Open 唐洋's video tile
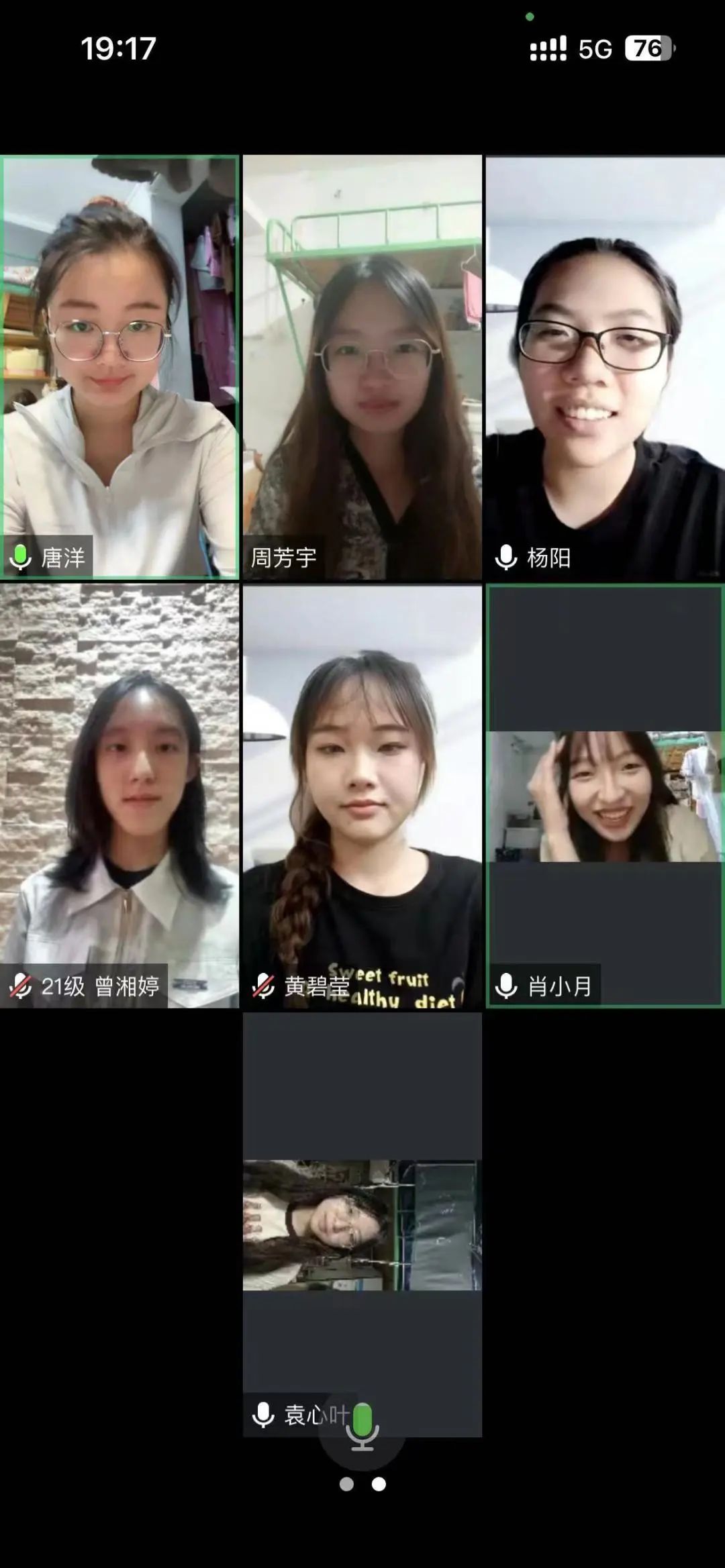 [119, 367]
